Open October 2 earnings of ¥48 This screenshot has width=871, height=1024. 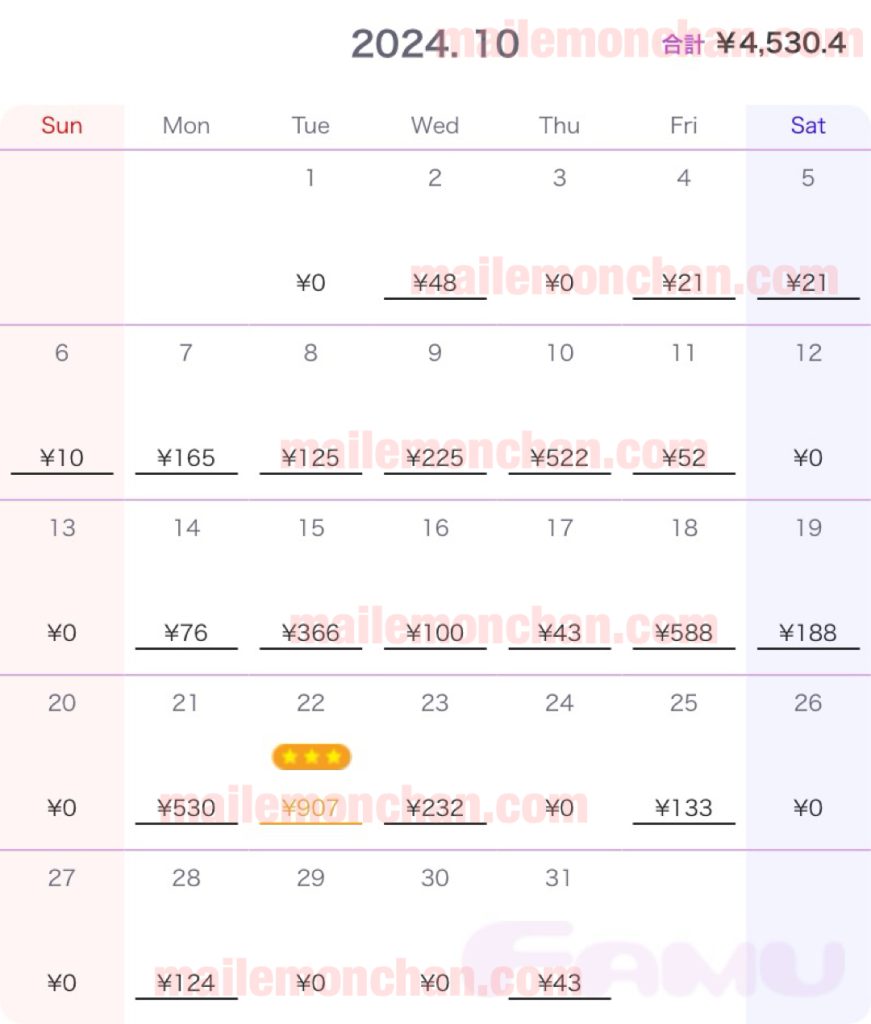point(435,283)
